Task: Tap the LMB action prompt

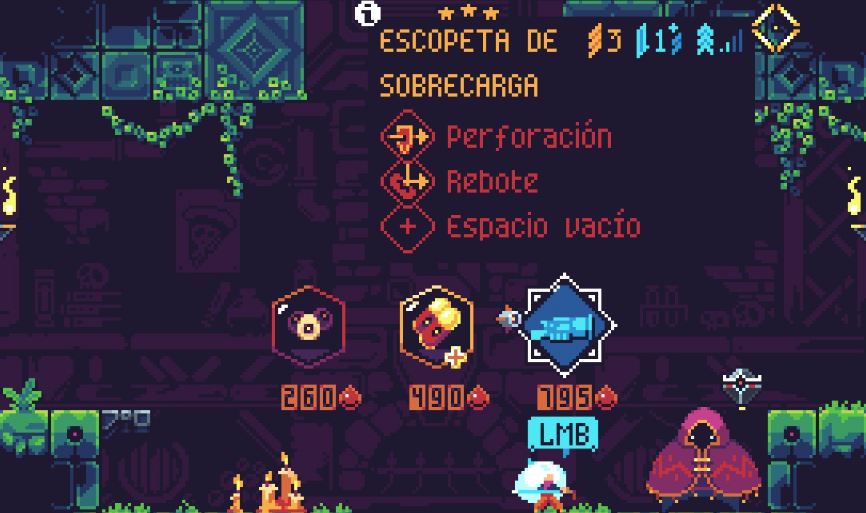Action: 561,434
